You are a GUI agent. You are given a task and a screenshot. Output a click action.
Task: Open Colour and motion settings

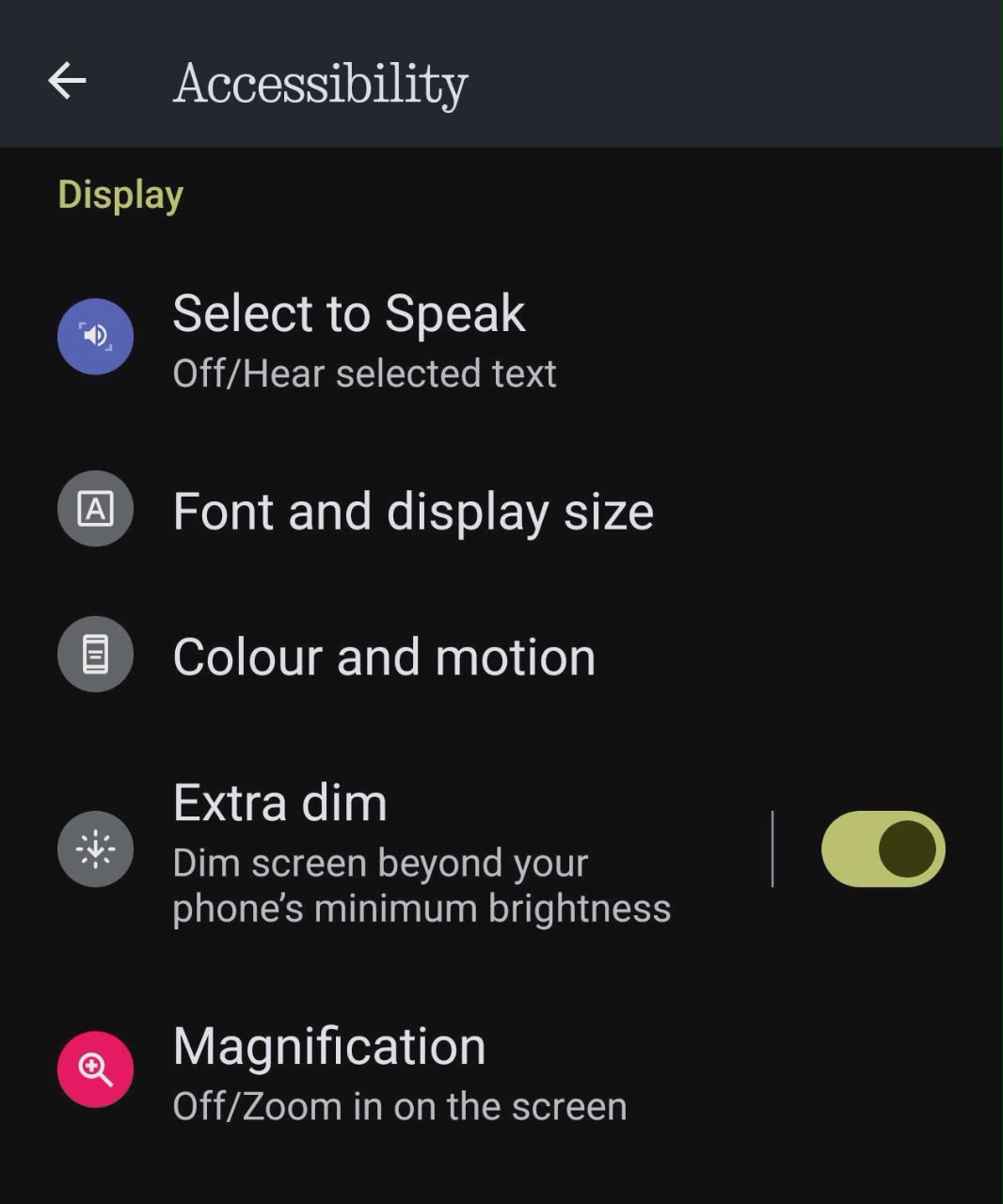pyautogui.click(x=501, y=656)
